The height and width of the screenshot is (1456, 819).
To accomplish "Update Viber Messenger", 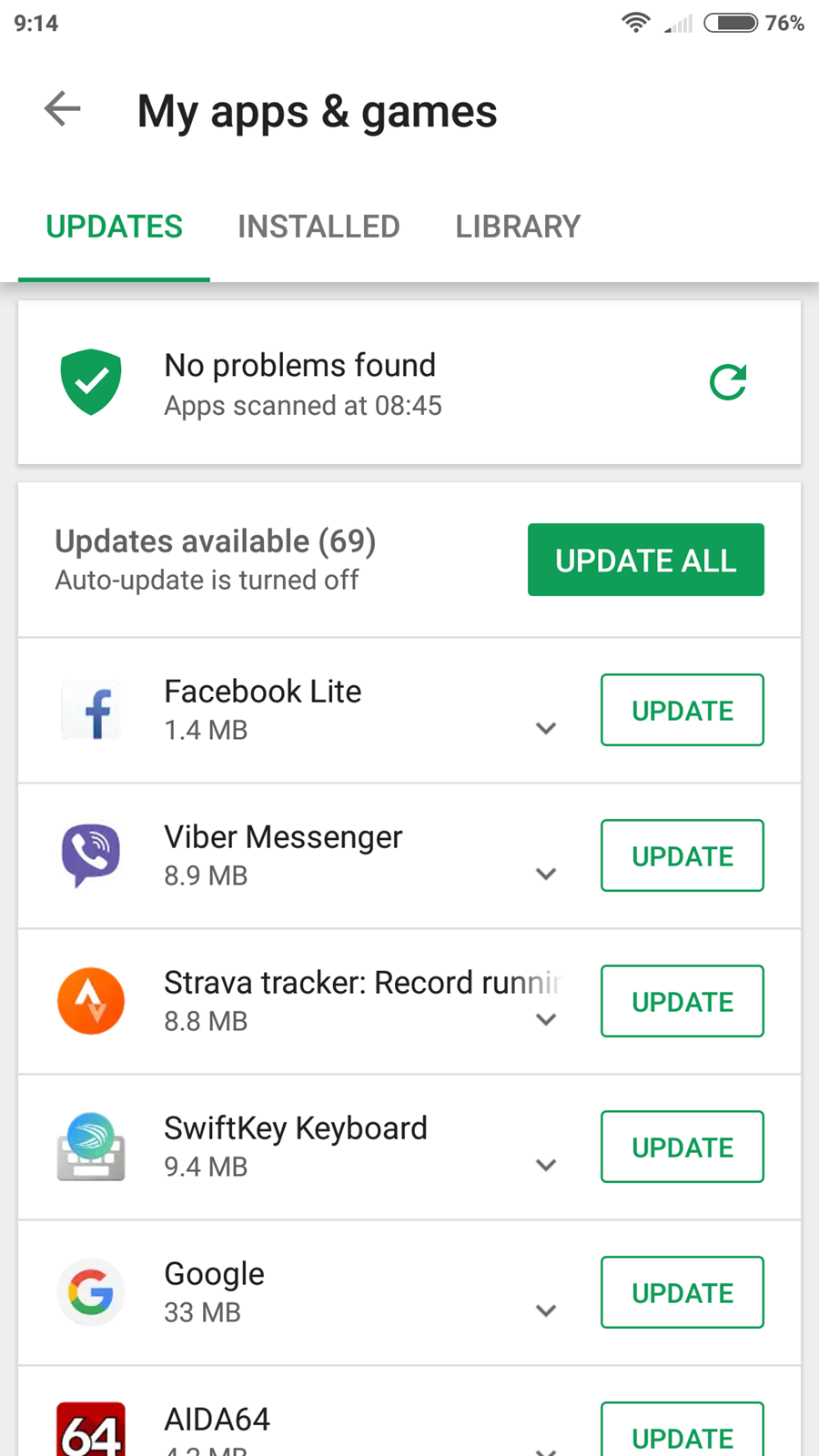I will coord(682,855).
